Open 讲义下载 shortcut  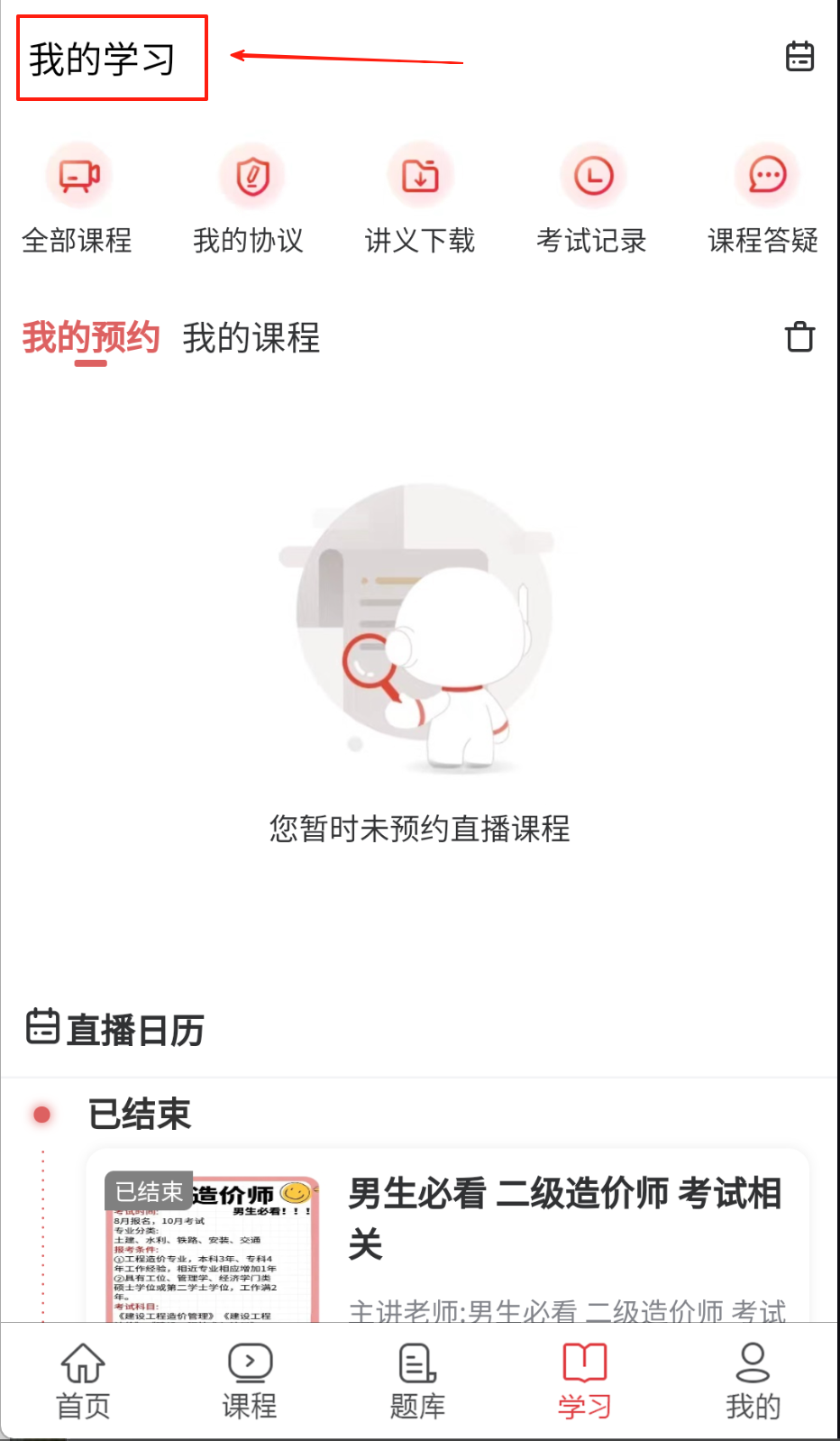click(420, 199)
